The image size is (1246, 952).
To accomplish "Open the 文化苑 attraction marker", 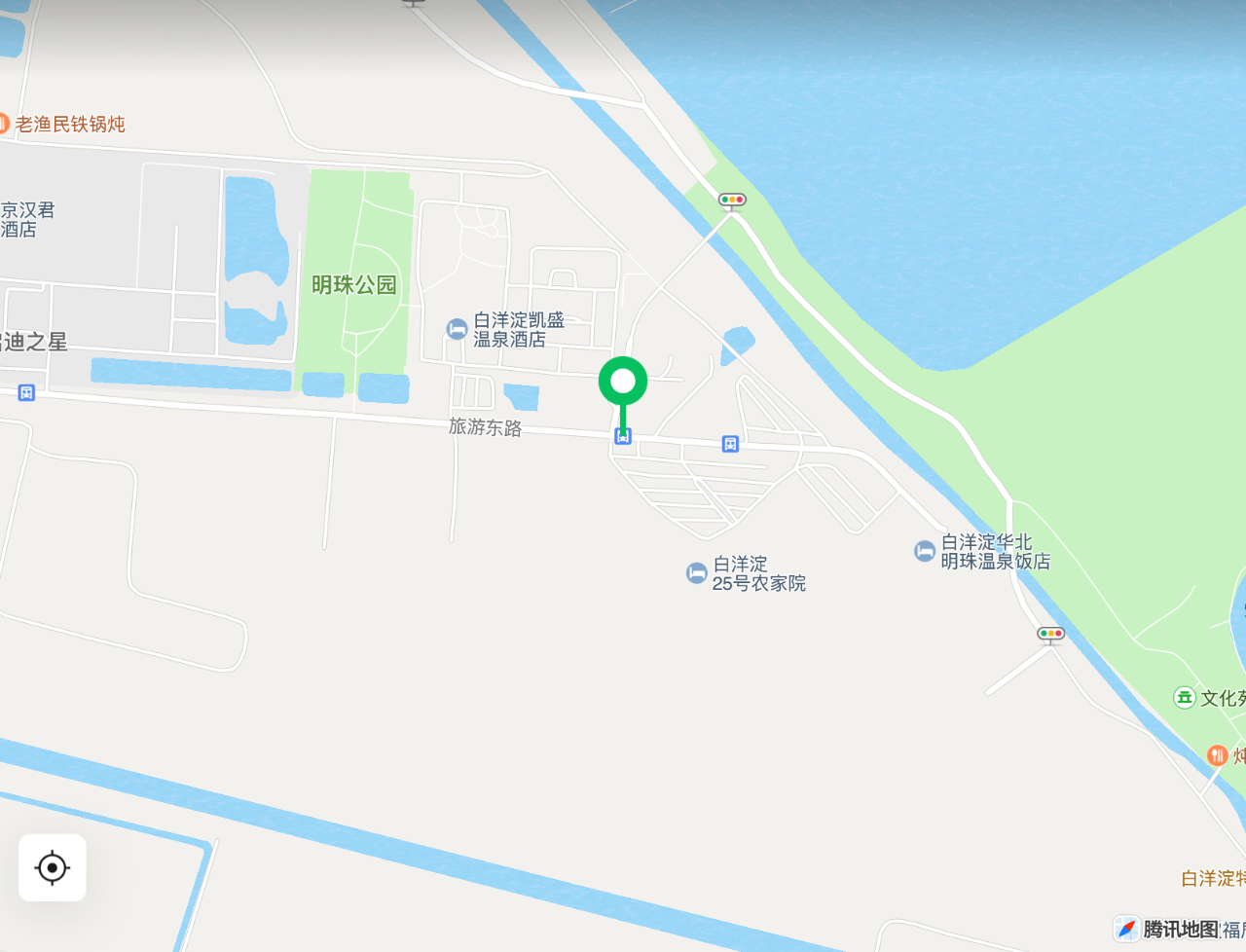I will [1185, 697].
